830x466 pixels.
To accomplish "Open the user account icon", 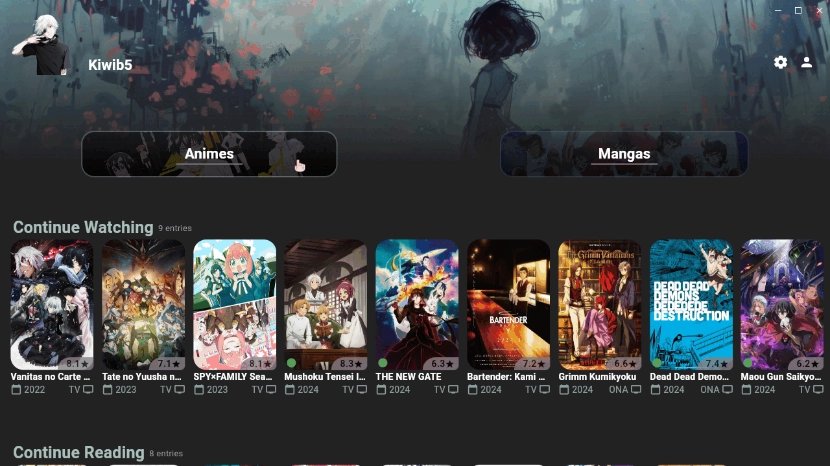I will coord(807,62).
